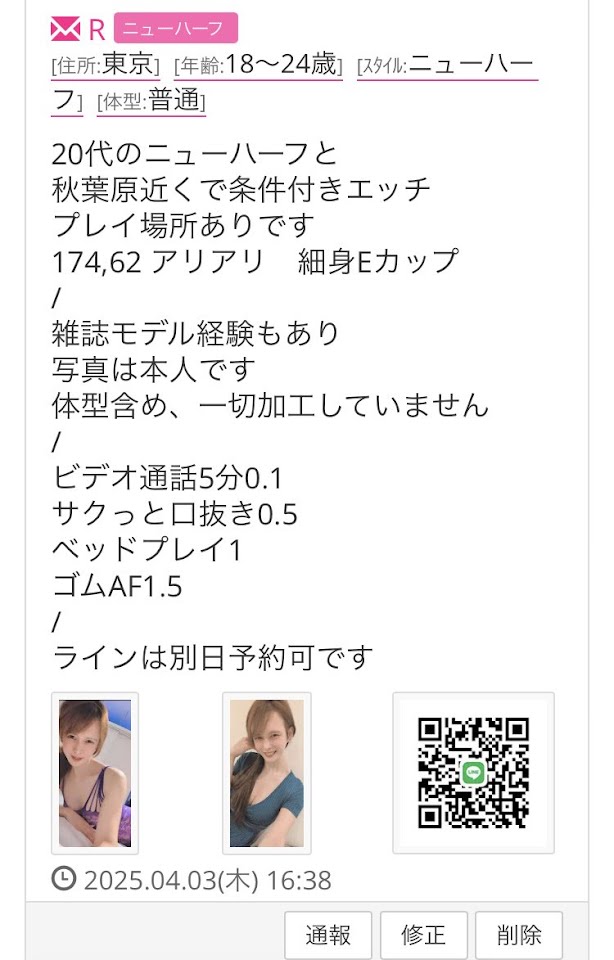Open the first attached photo thumbnail
This screenshot has width=614, height=960.
click(x=95, y=773)
